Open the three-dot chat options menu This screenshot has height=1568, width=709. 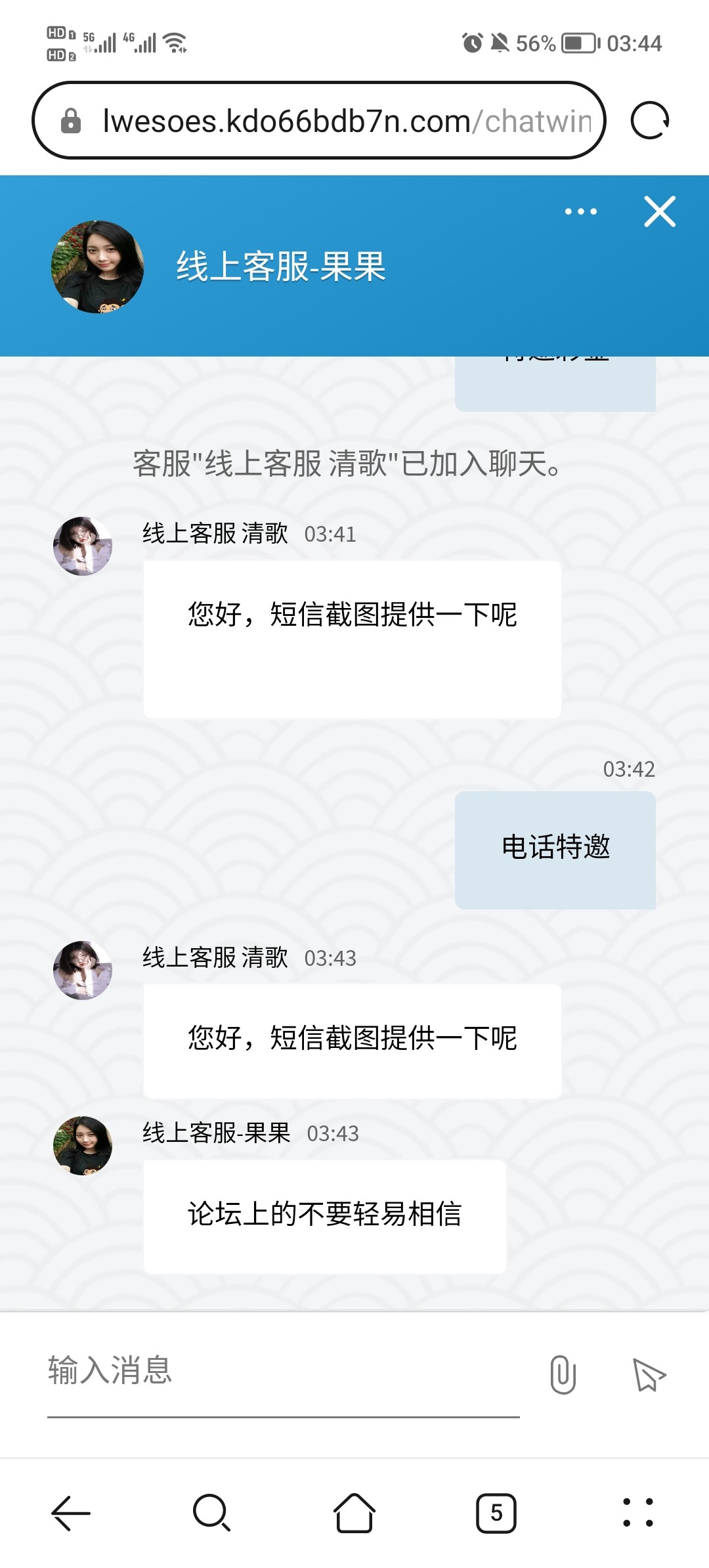pyautogui.click(x=581, y=211)
